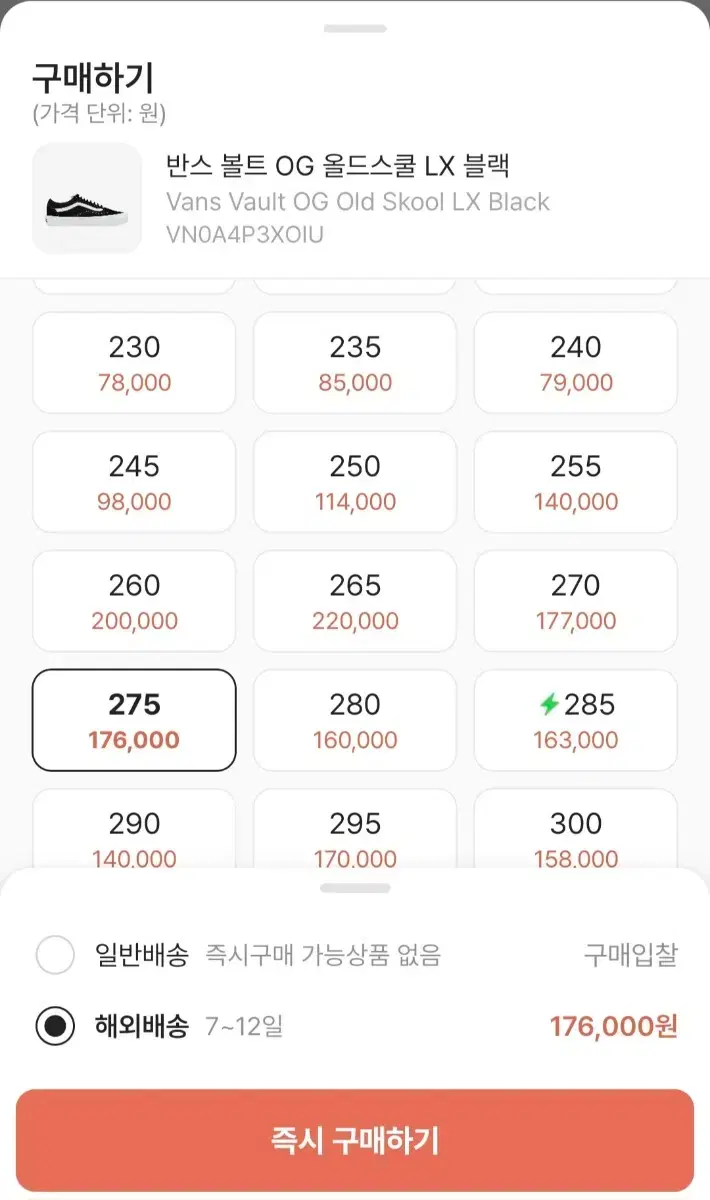
Task: Choose size 270 for 177,000
Action: coord(575,601)
